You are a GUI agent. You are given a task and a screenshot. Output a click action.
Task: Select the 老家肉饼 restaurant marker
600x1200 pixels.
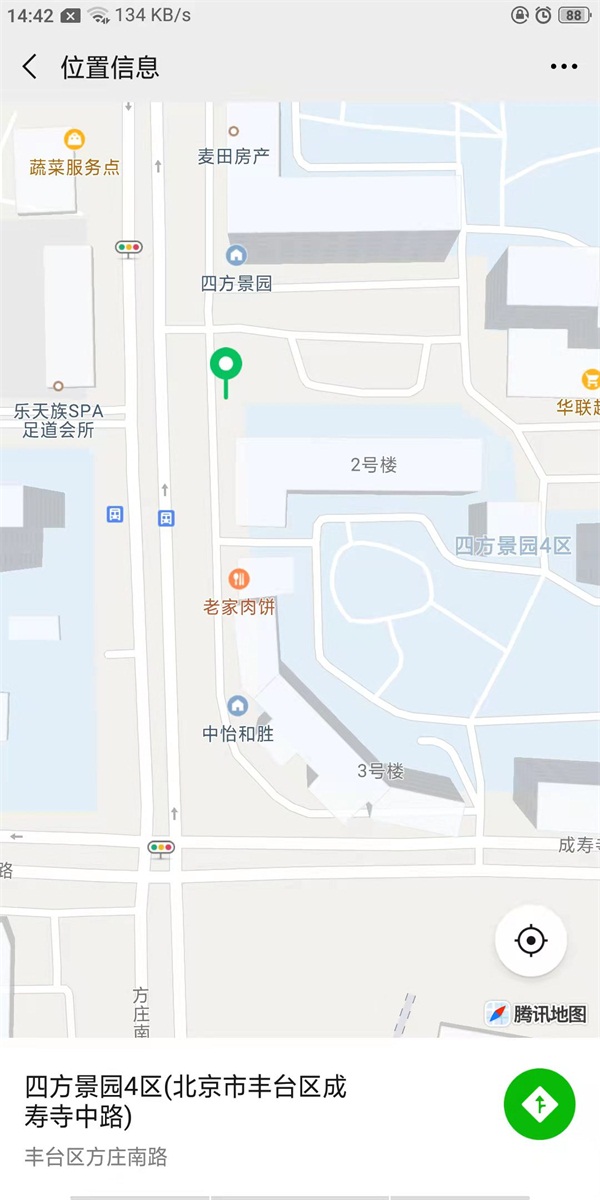click(238, 578)
